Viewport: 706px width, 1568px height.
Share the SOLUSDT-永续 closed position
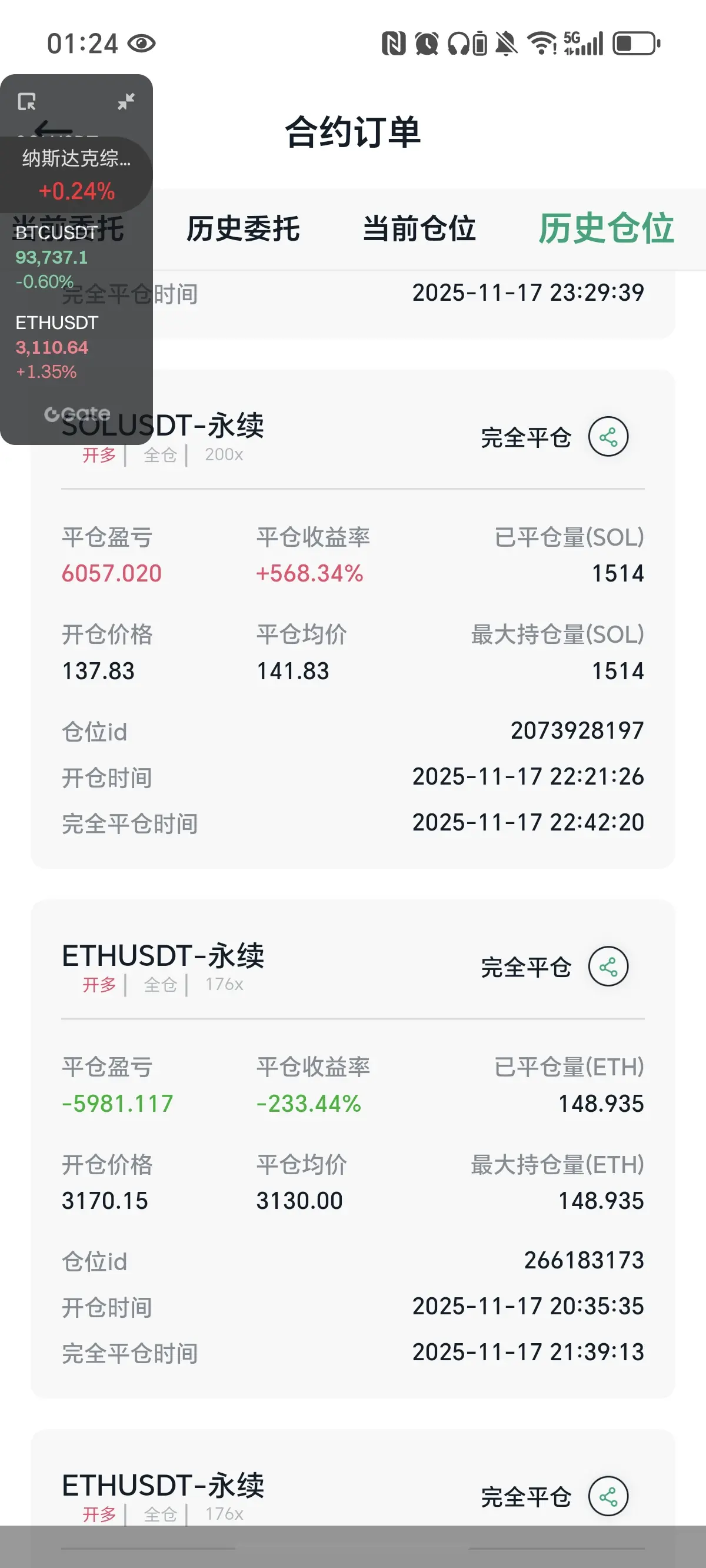(x=608, y=436)
